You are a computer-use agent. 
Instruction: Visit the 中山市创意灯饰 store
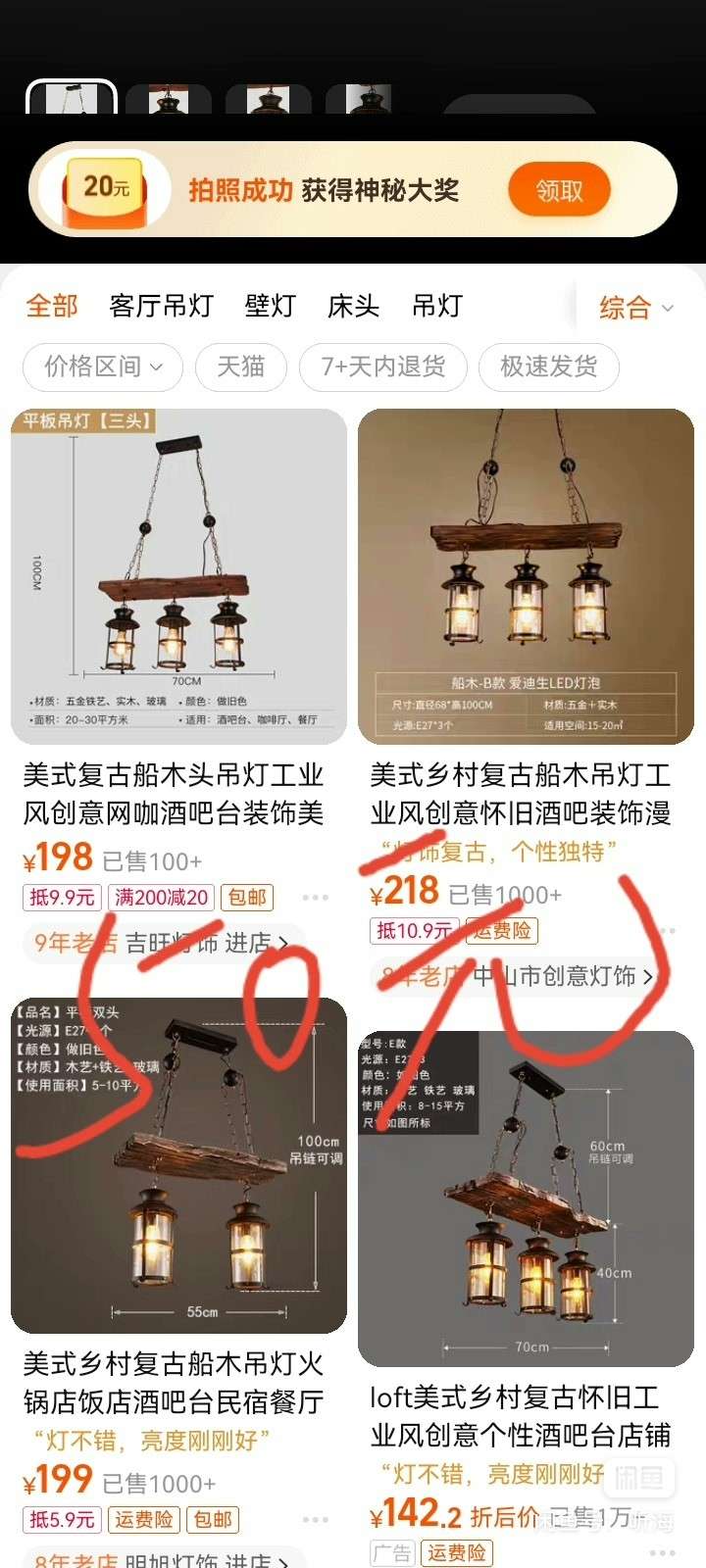[x=563, y=976]
